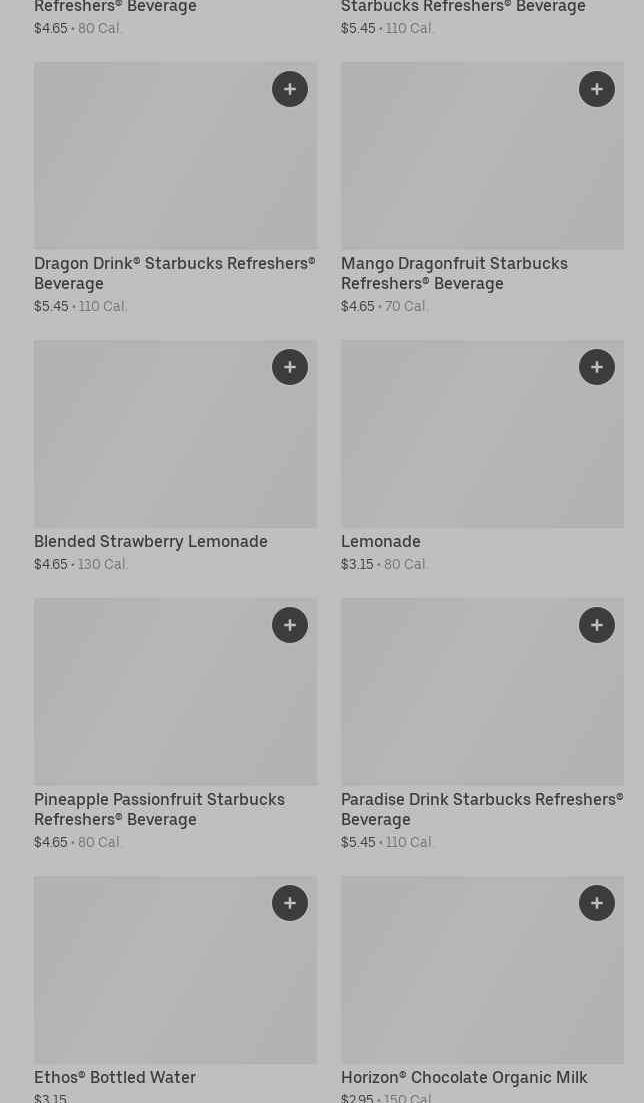Add Dragon Drink Refreshers to cart
Image resolution: width=644 pixels, height=1103 pixels.
290,89
